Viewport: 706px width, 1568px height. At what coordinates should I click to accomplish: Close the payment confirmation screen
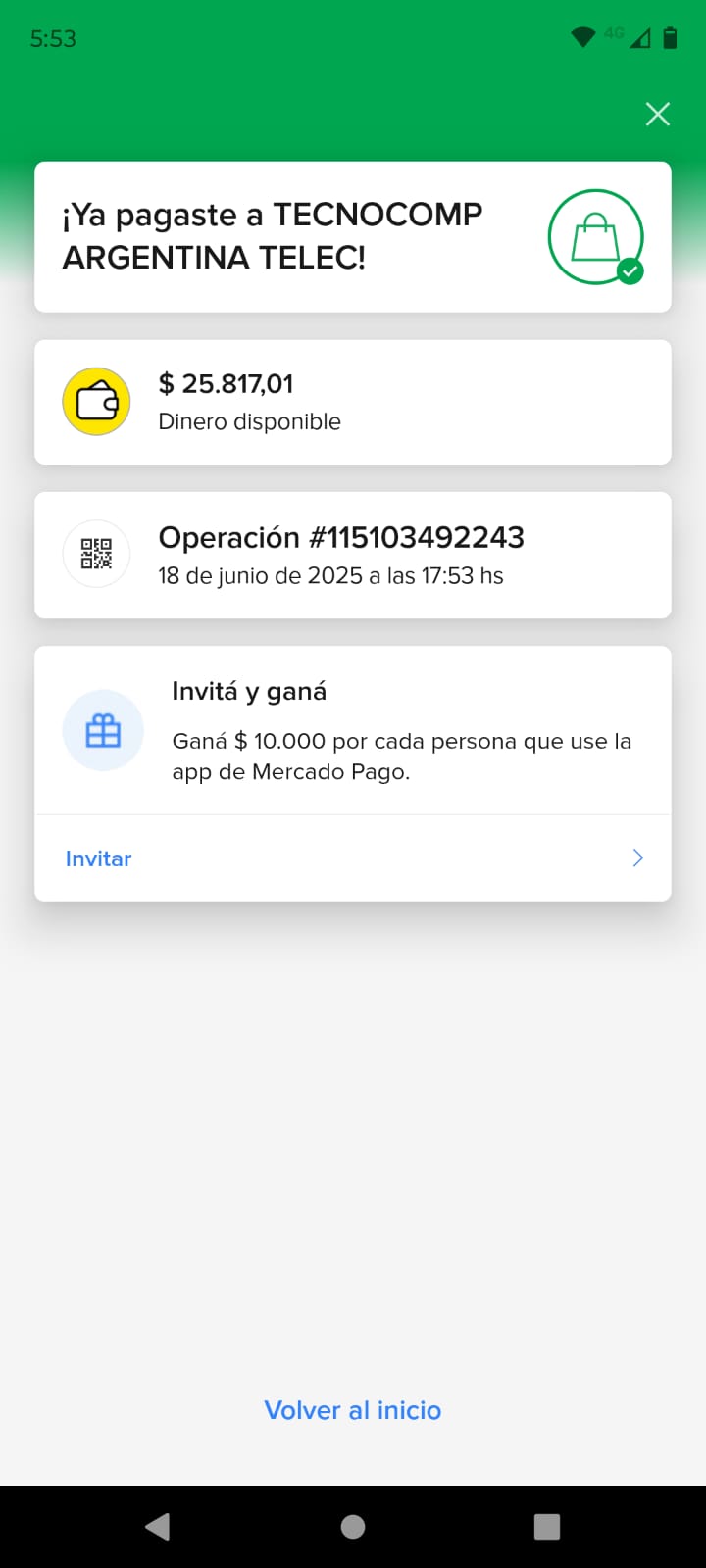658,115
